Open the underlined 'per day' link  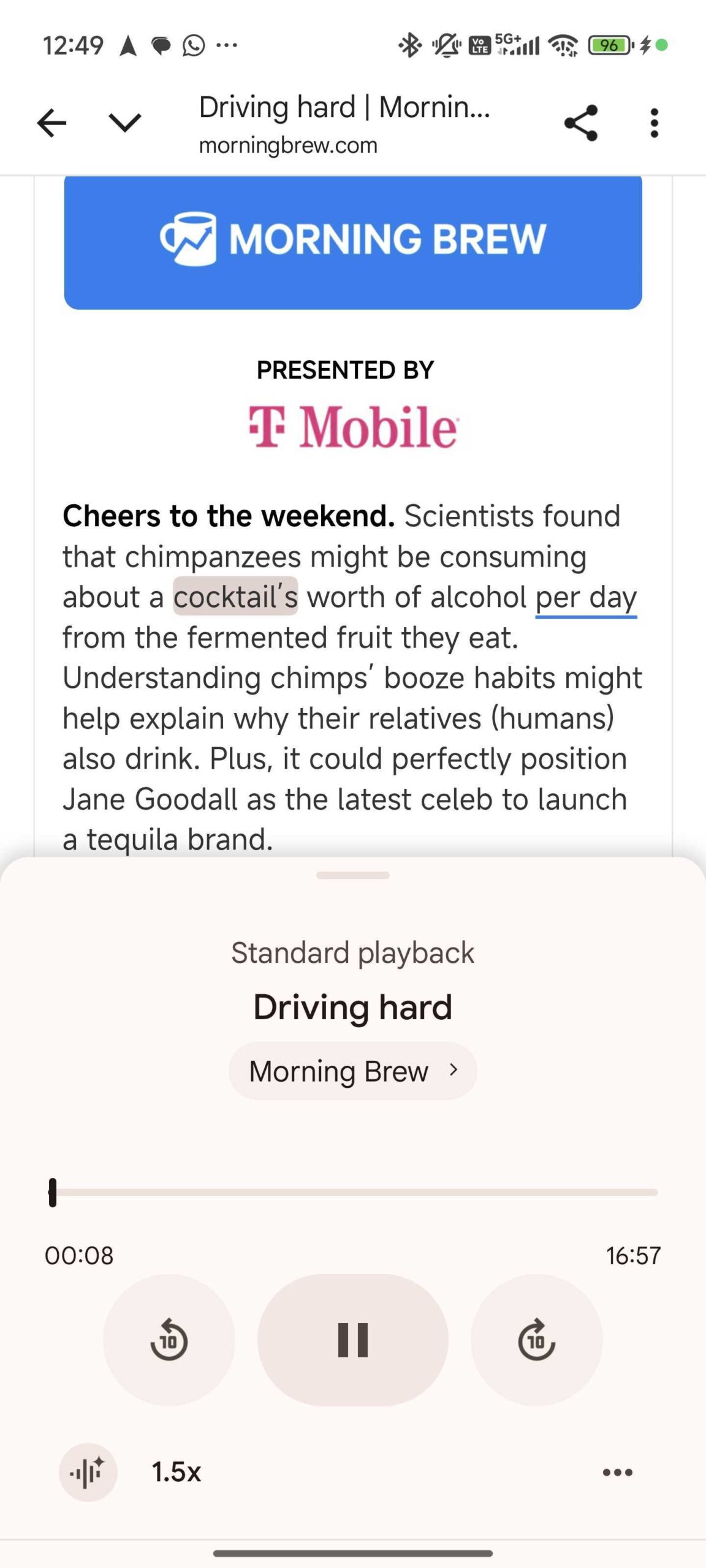[586, 598]
